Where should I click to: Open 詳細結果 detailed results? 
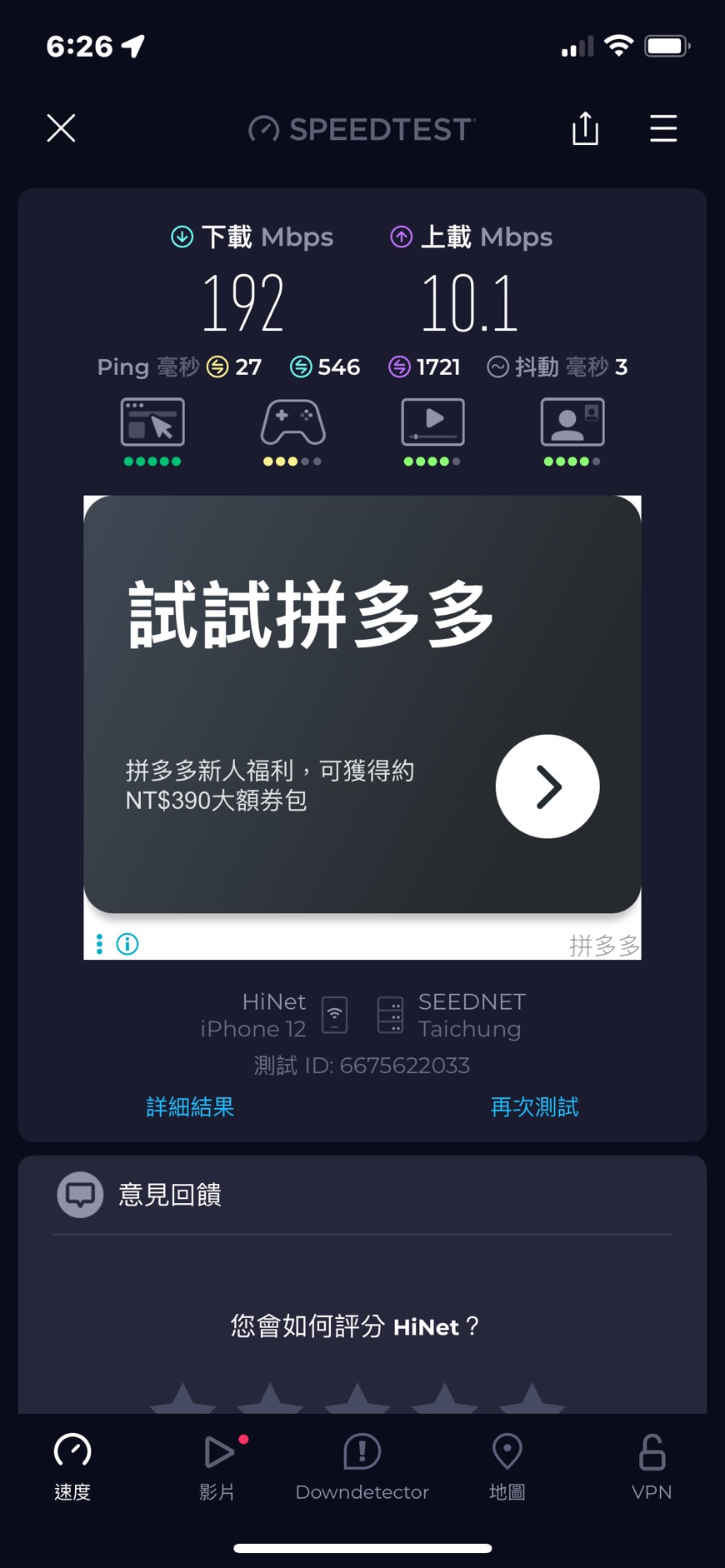click(x=190, y=1106)
